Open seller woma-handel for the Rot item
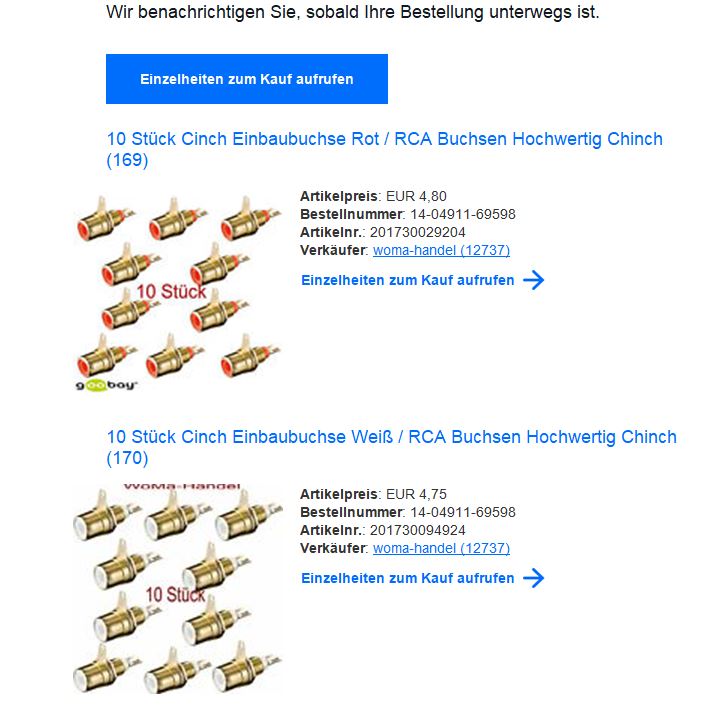This screenshot has height=719, width=713. point(441,250)
